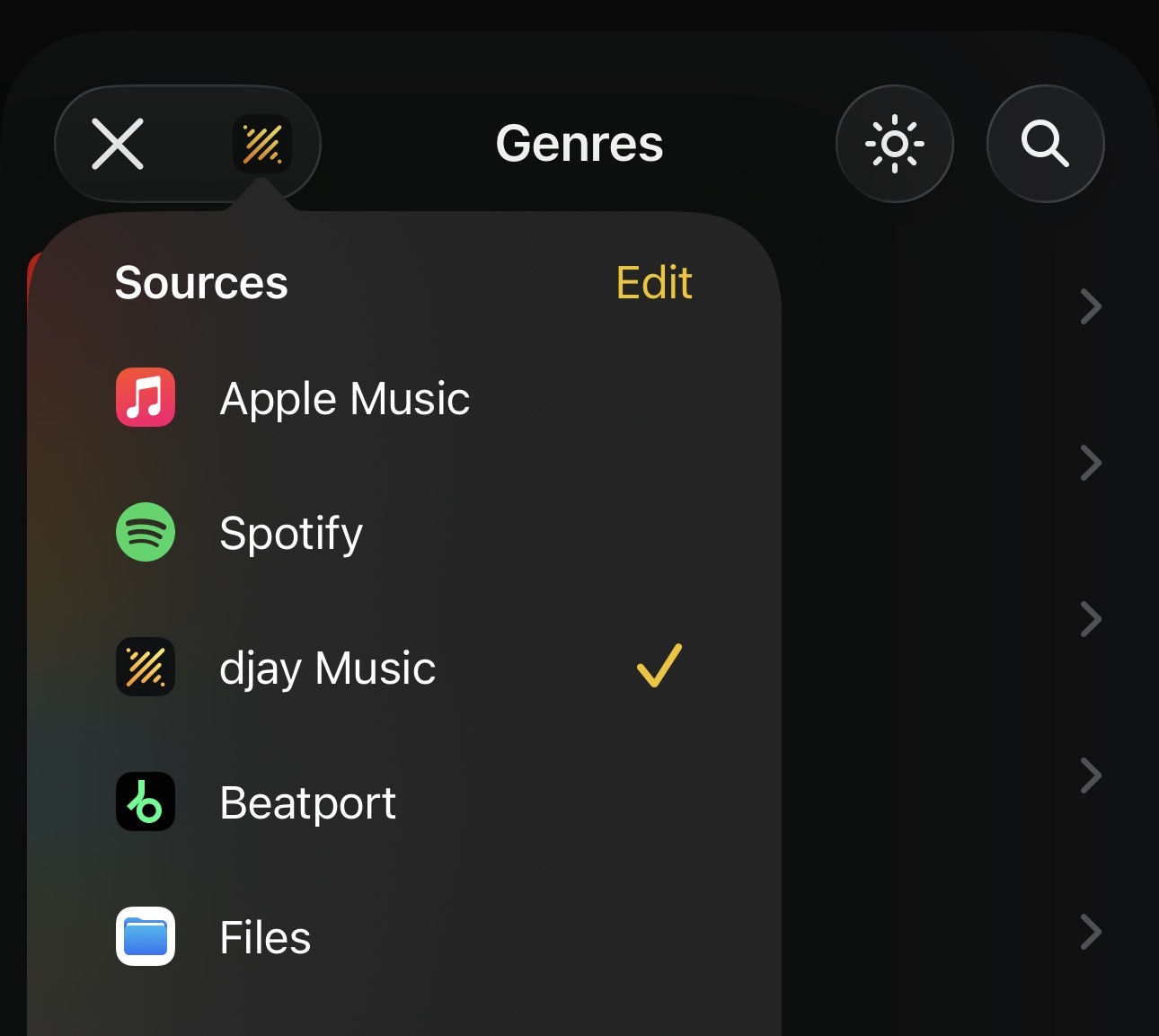Edit the sources list
This screenshot has height=1036, width=1159.
pos(654,283)
